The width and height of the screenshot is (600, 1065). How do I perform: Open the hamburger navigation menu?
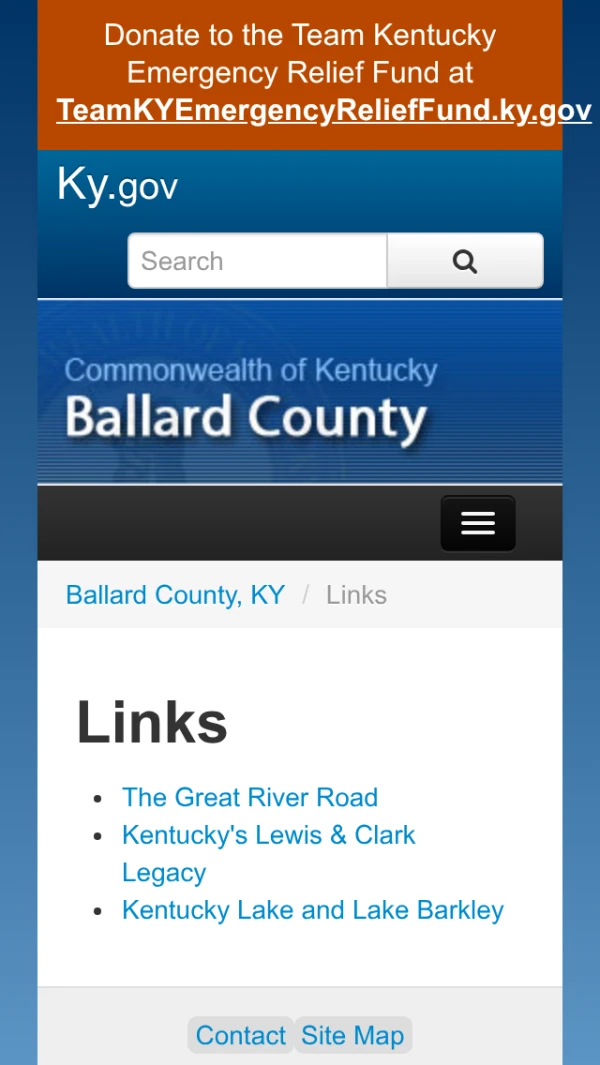478,524
